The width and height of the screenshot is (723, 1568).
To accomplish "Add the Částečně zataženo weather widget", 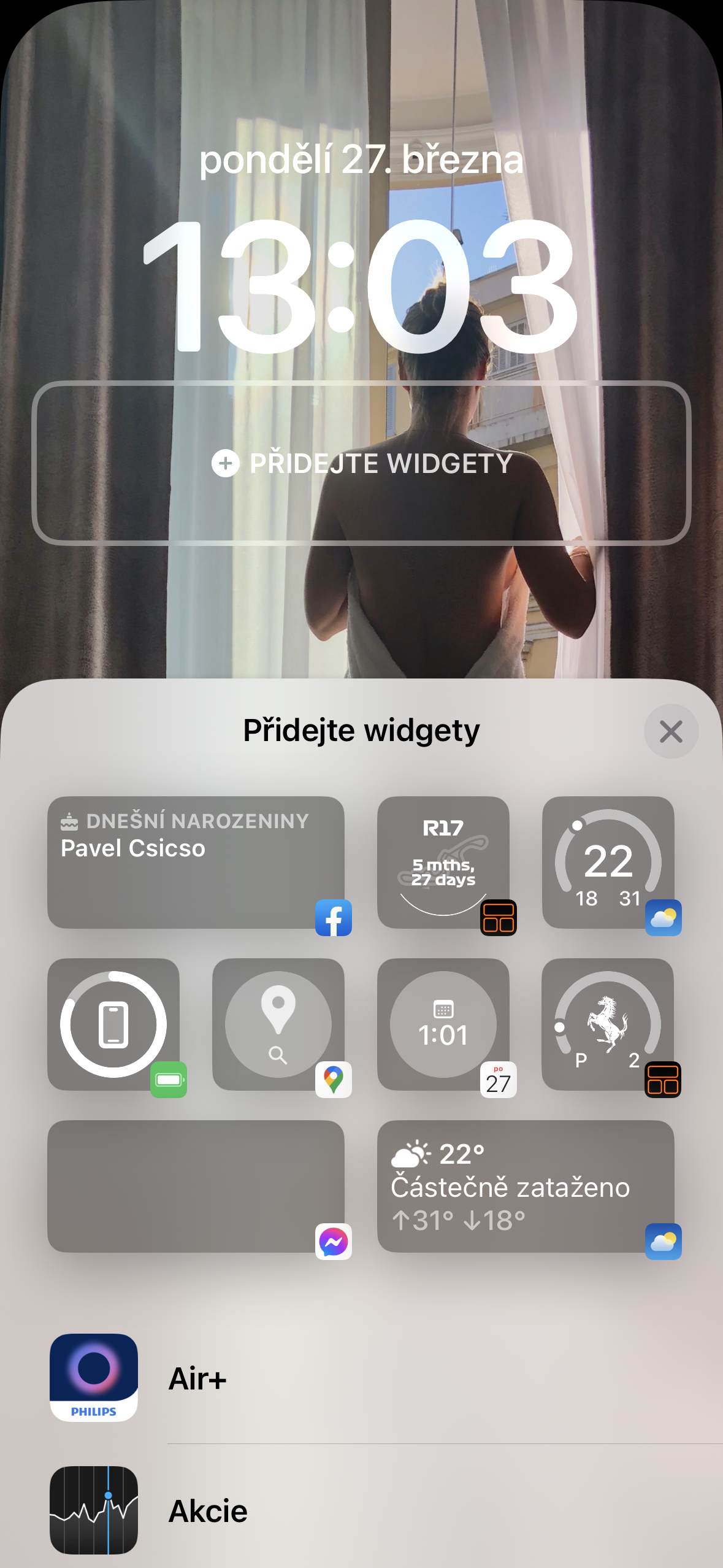I will (526, 1186).
